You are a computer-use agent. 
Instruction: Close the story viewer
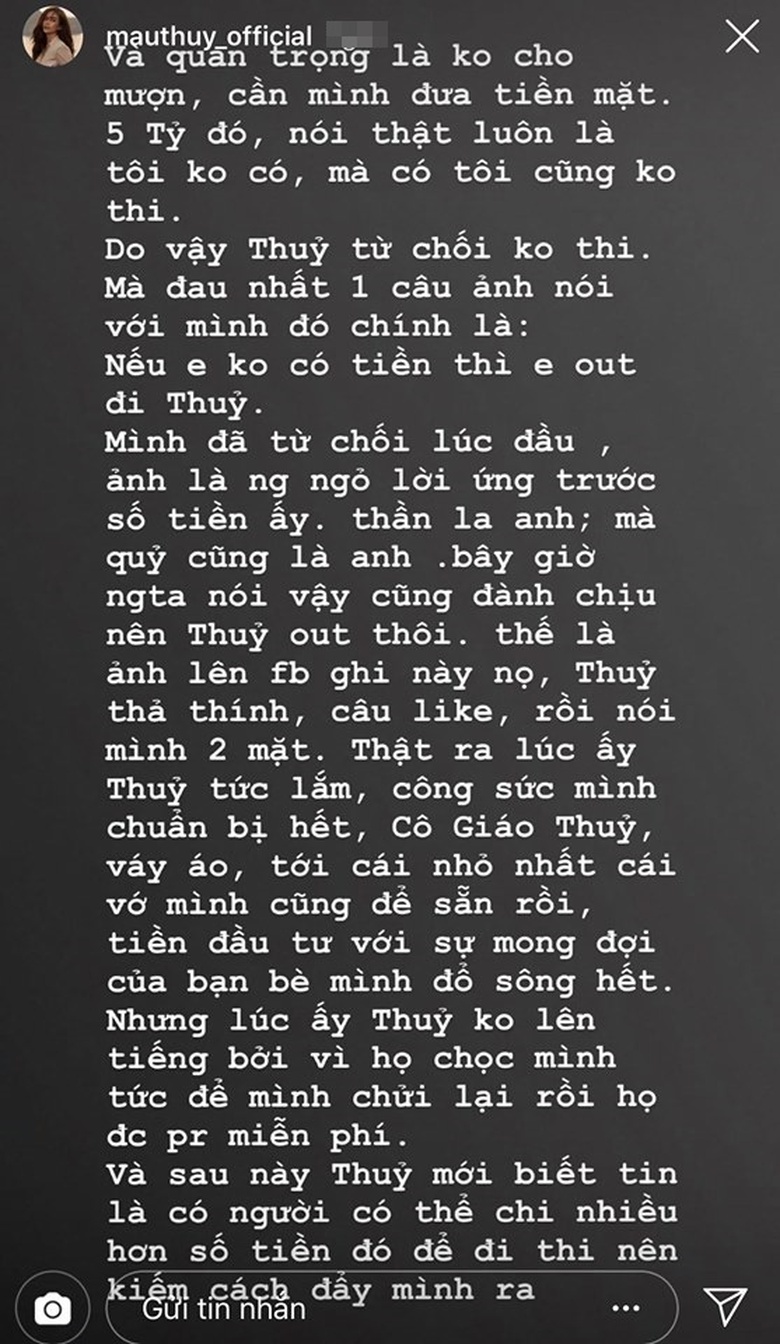point(741,36)
